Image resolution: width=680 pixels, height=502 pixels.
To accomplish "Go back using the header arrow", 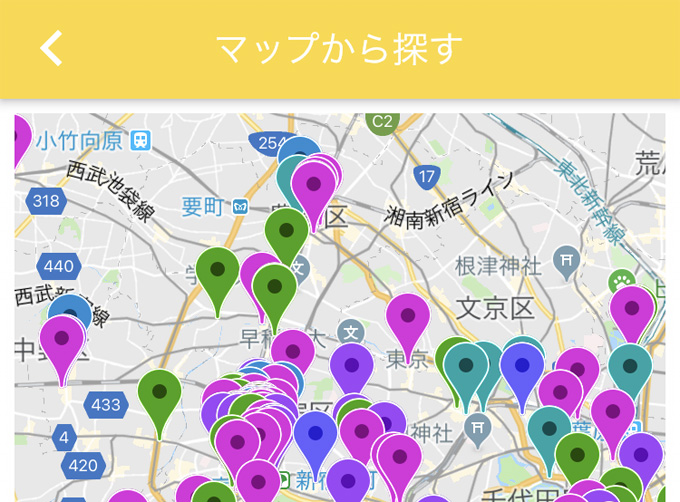I will tap(52, 48).
